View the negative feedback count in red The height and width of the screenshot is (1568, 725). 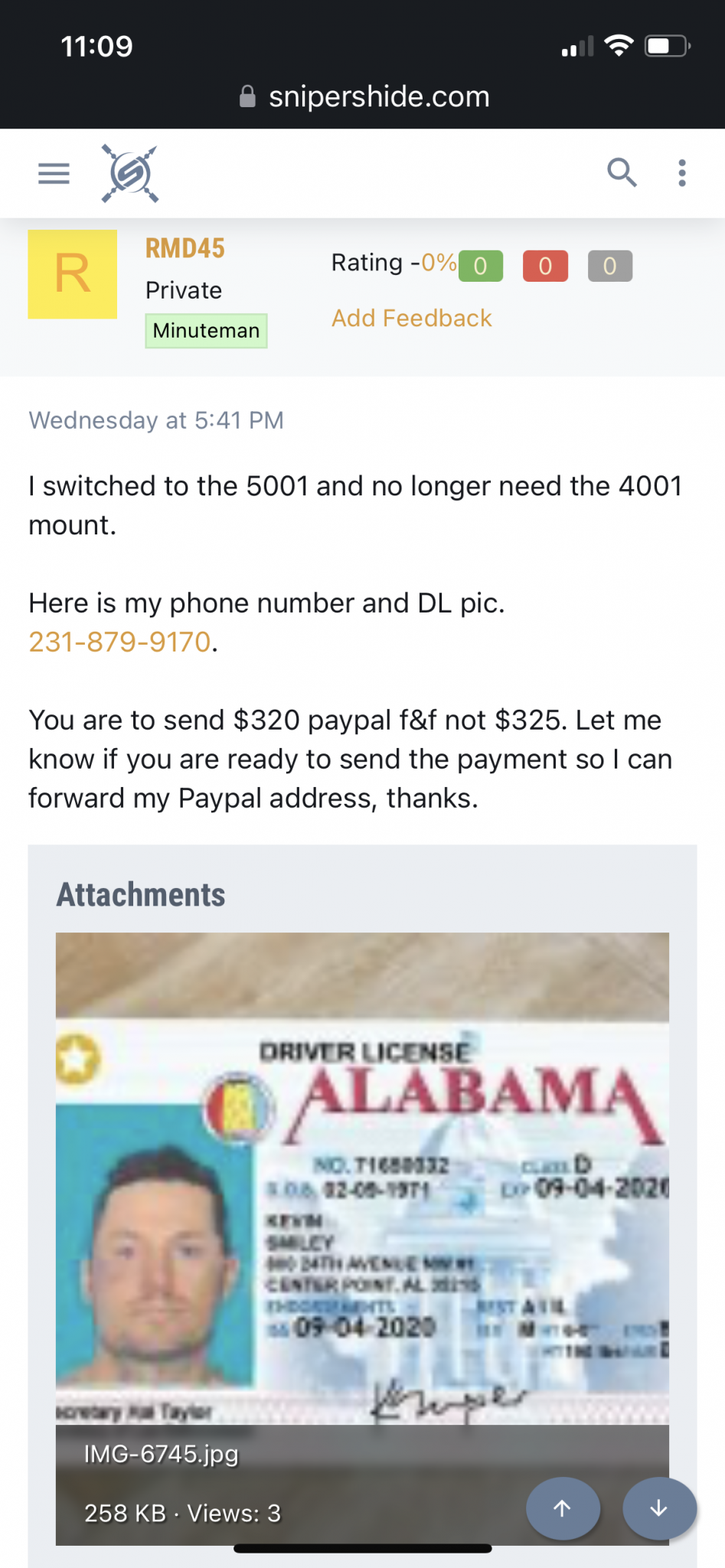click(545, 266)
